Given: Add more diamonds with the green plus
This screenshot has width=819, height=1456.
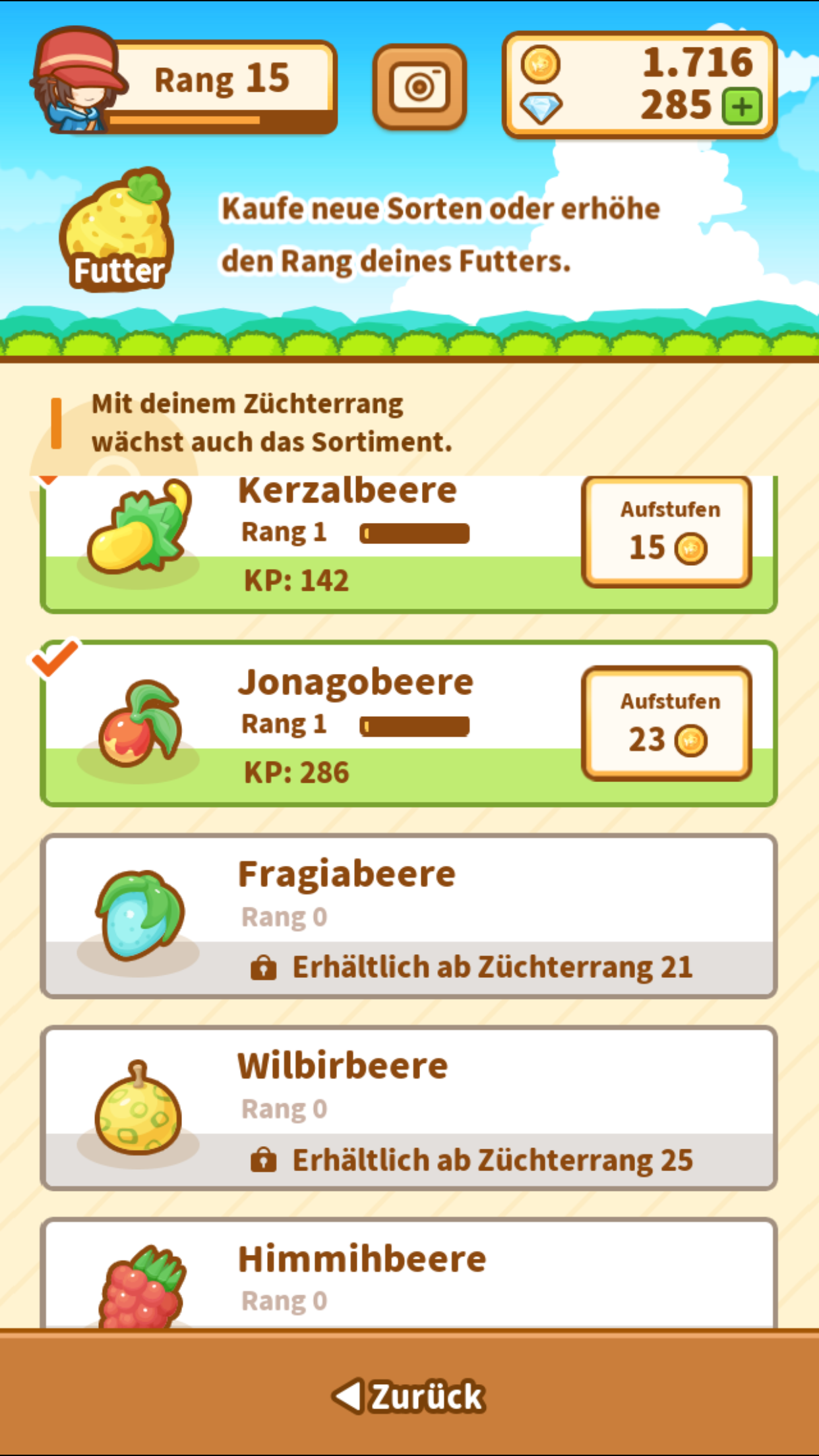Looking at the screenshot, I should [x=742, y=106].
